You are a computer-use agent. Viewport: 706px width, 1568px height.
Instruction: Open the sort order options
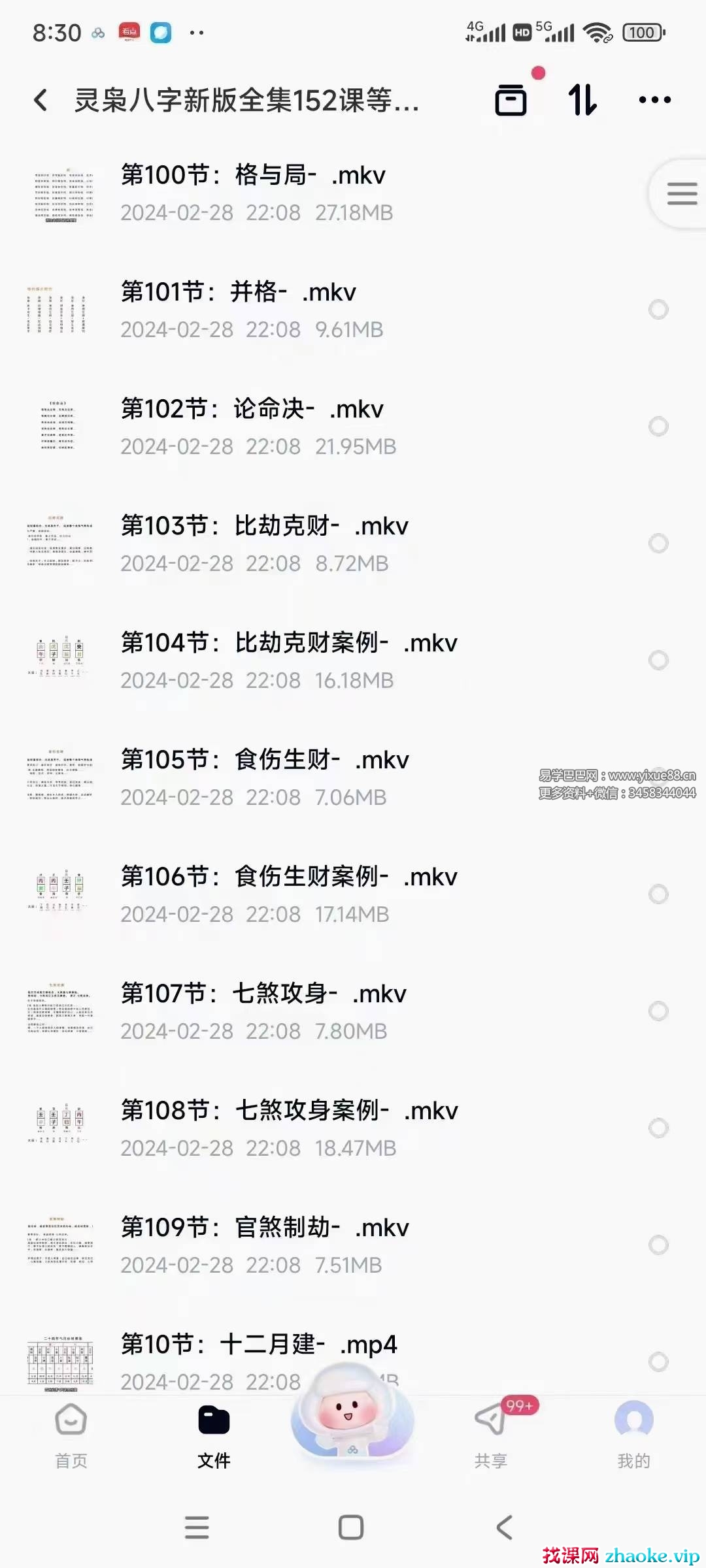tap(582, 100)
